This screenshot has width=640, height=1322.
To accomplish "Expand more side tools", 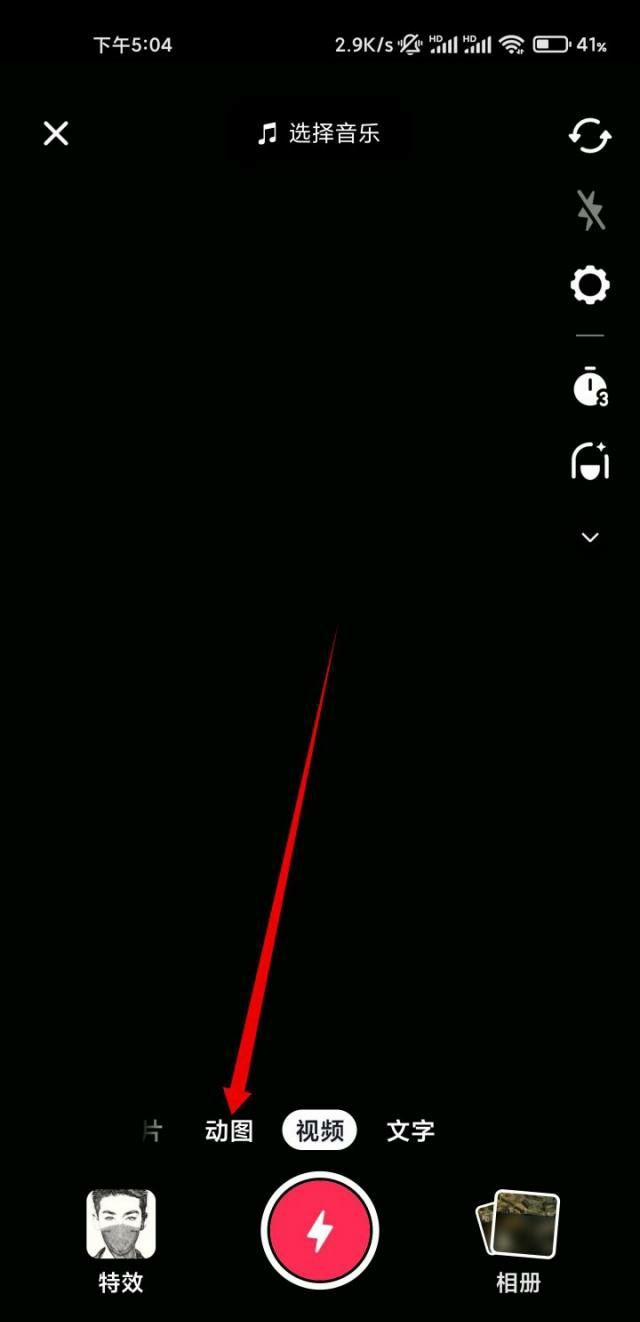I will [x=590, y=537].
